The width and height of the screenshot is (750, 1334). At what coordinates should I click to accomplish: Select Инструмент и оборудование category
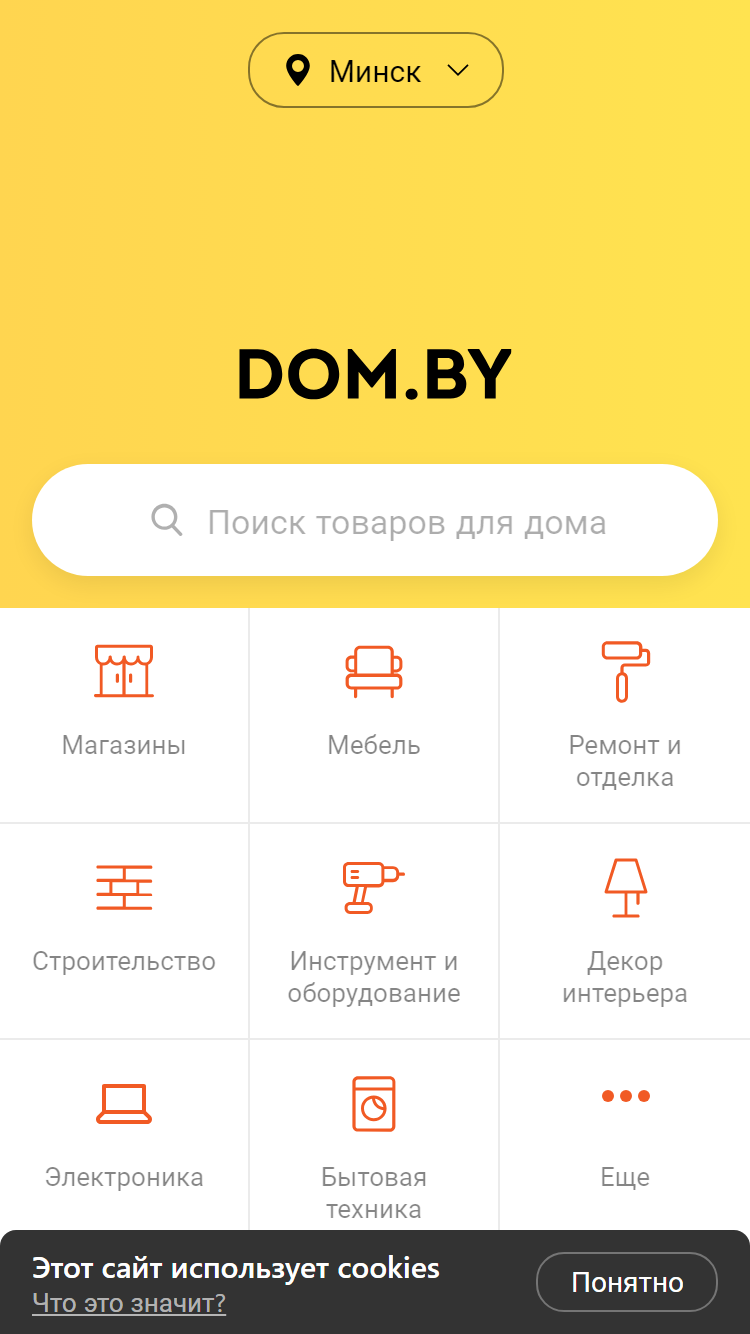374,931
